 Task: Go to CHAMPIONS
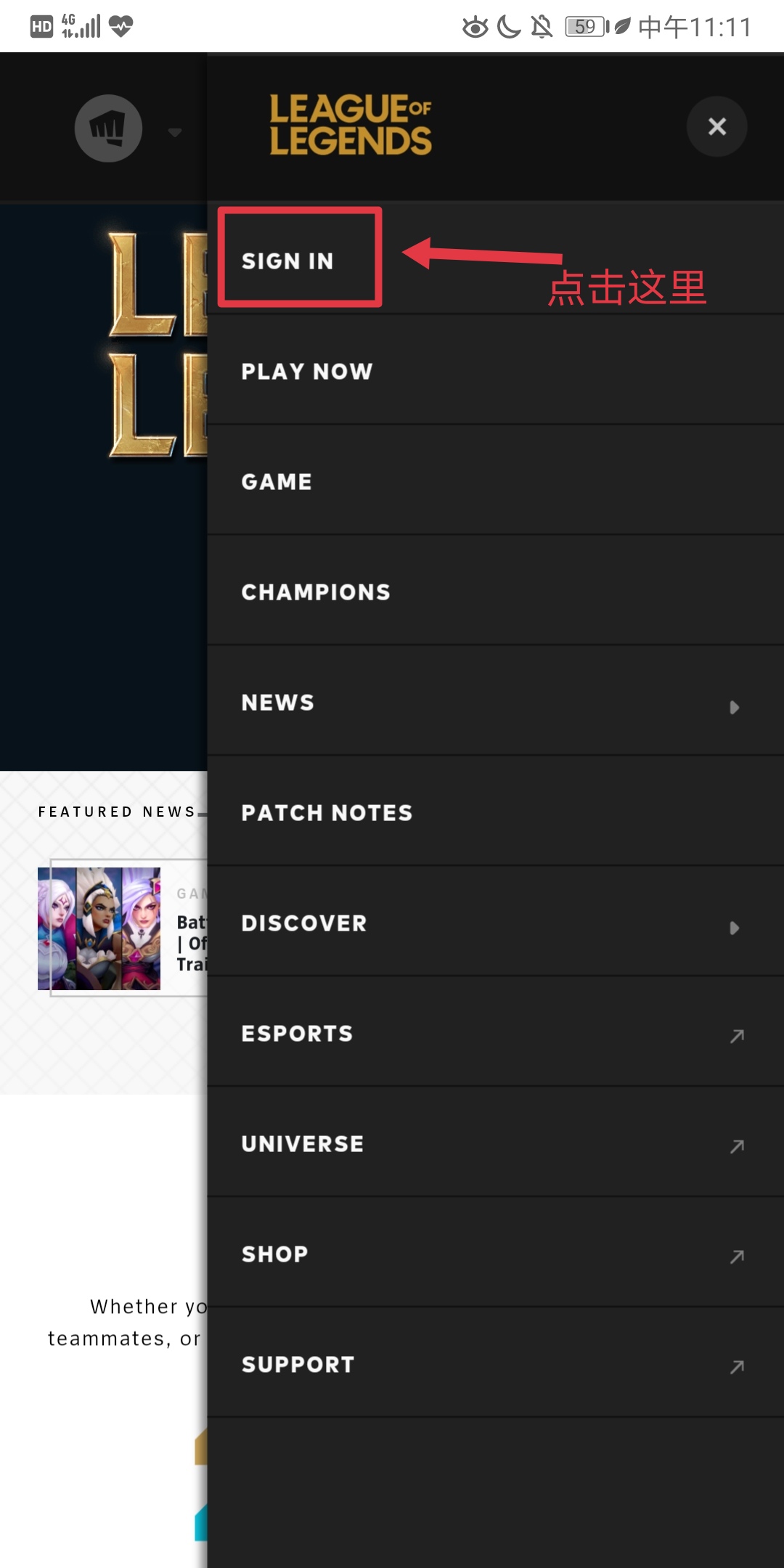[x=316, y=592]
